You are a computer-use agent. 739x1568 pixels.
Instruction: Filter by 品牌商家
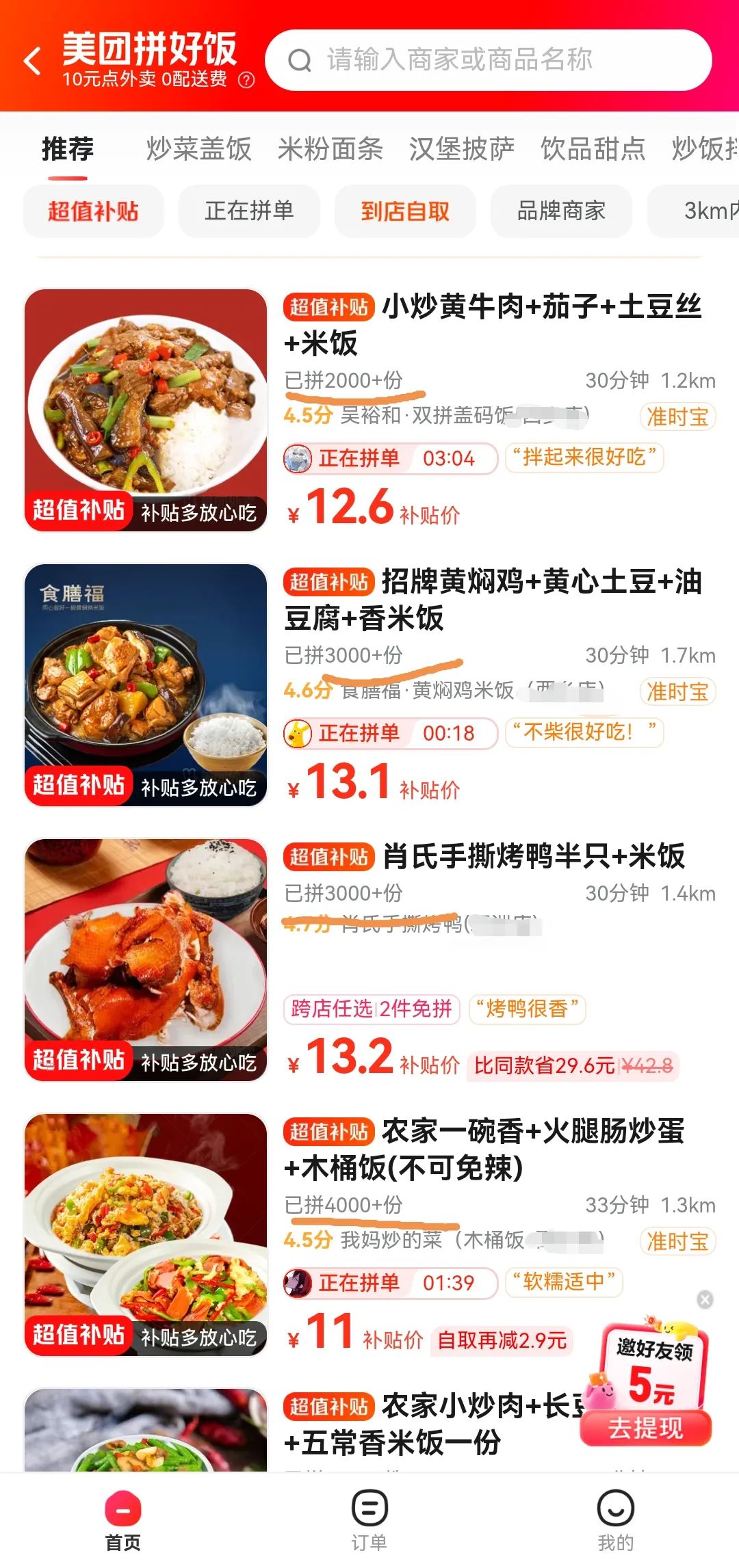point(561,211)
